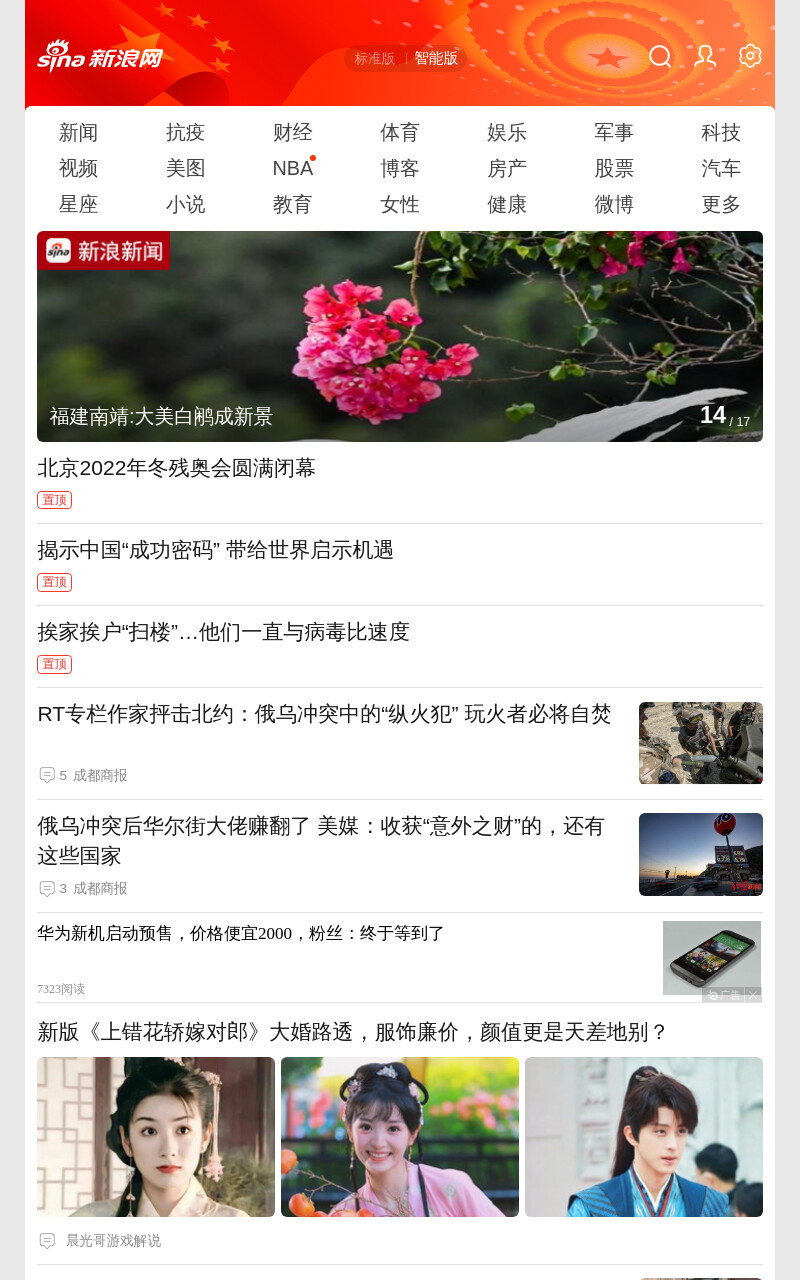Open the 福建南靖 banner slide
The image size is (800, 1280).
pos(400,336)
